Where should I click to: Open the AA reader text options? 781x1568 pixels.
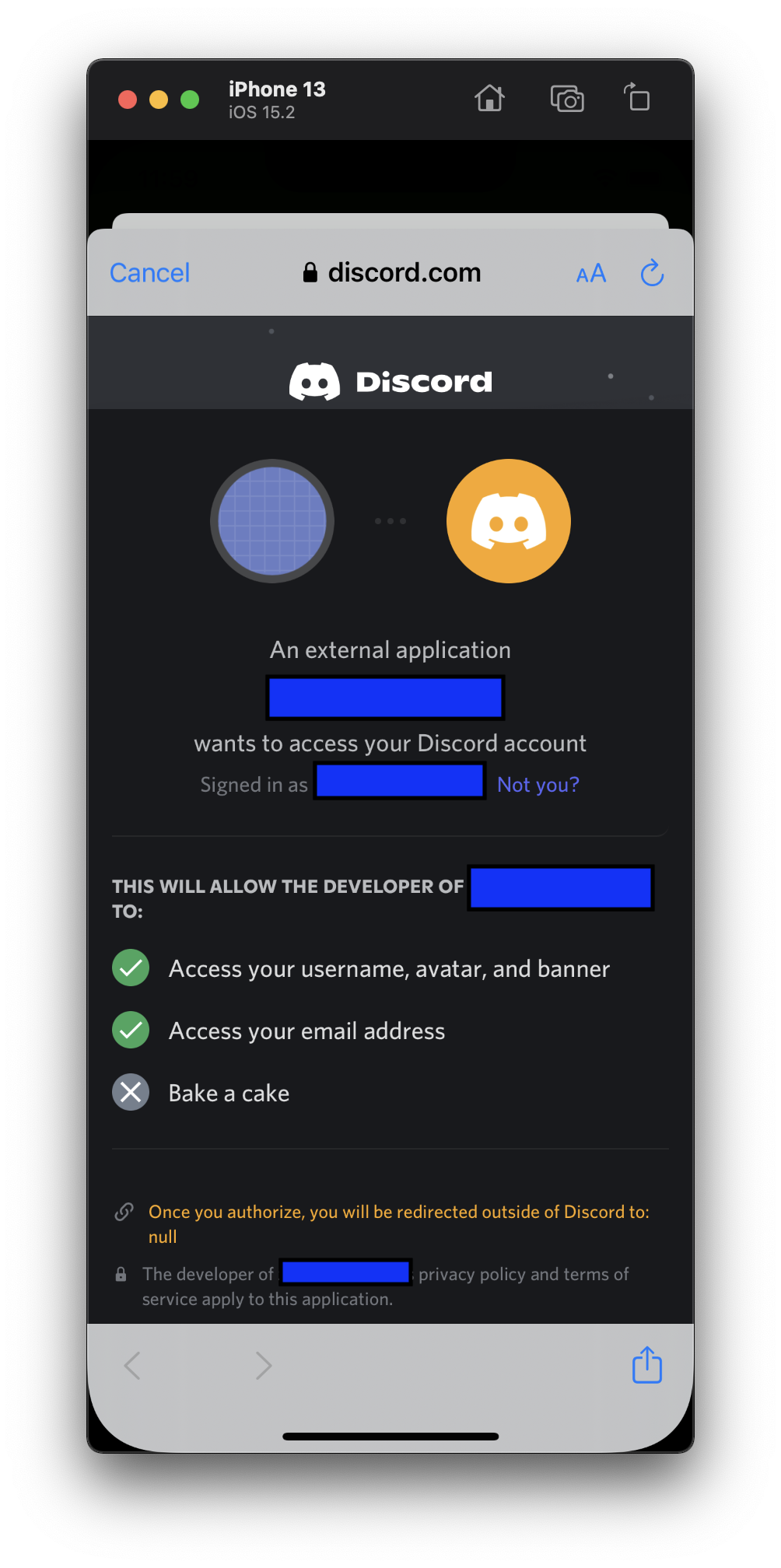pyautogui.click(x=590, y=274)
